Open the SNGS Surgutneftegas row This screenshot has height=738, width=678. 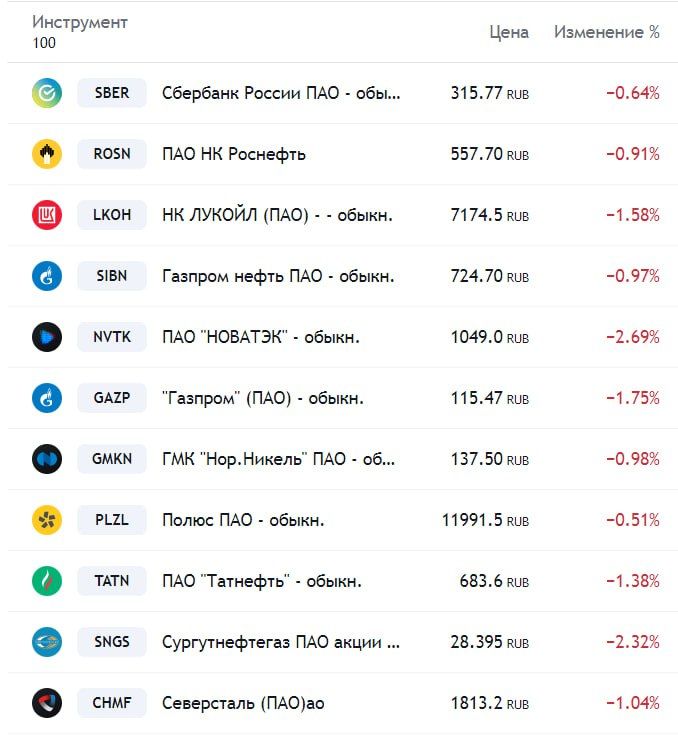tap(280, 642)
